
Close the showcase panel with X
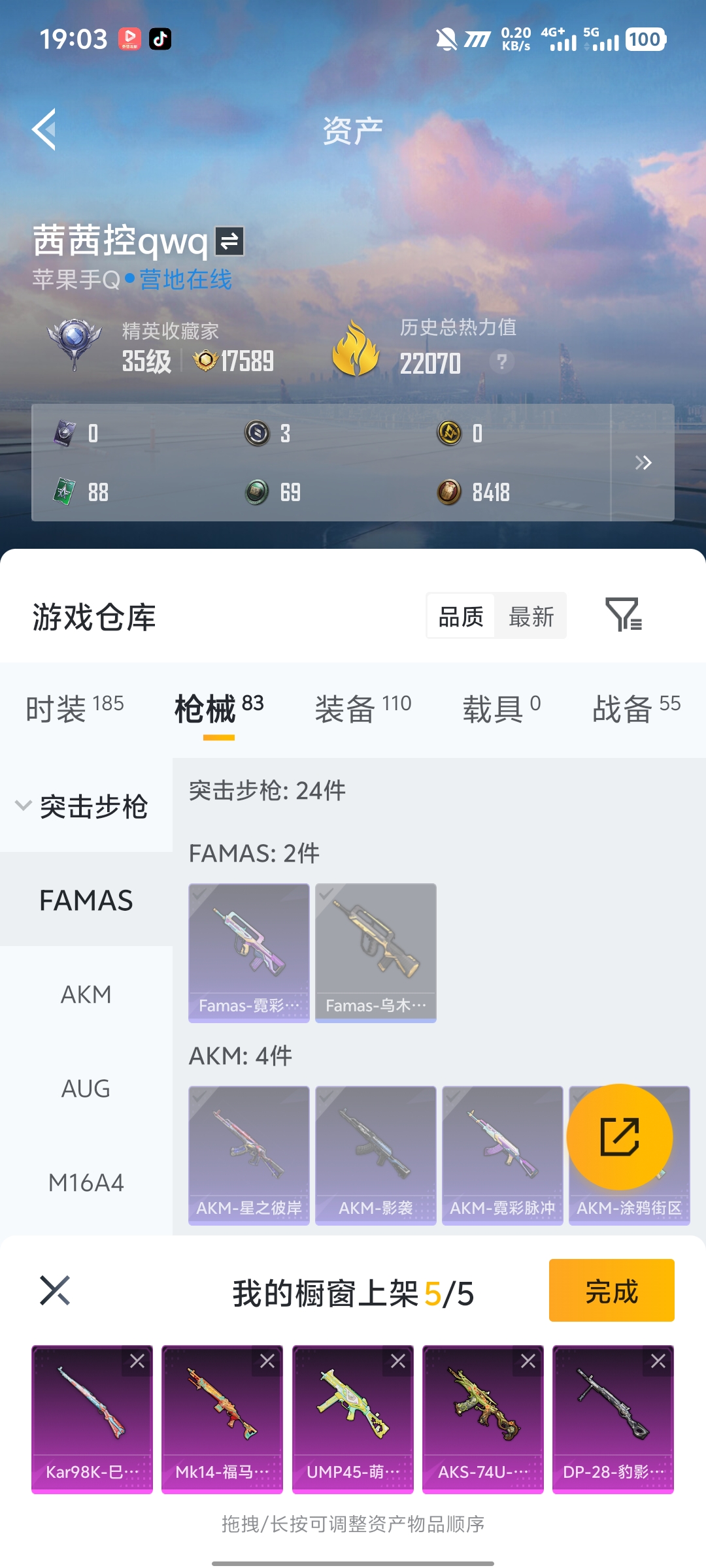pyautogui.click(x=55, y=1290)
